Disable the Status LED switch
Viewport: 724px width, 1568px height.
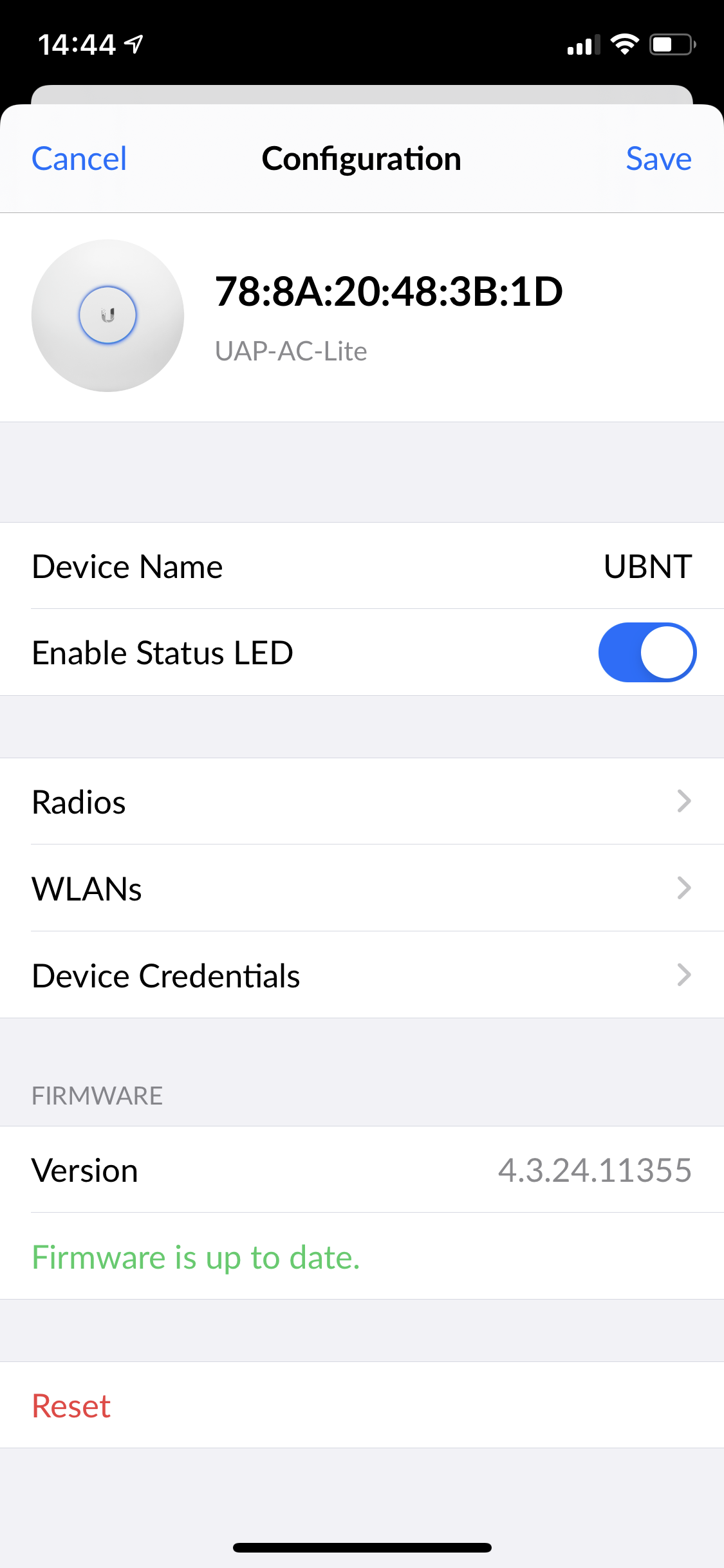pyautogui.click(x=647, y=652)
